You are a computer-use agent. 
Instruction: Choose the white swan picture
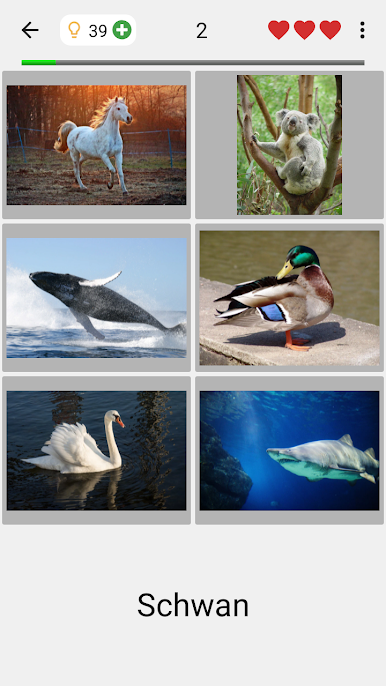tap(96, 451)
